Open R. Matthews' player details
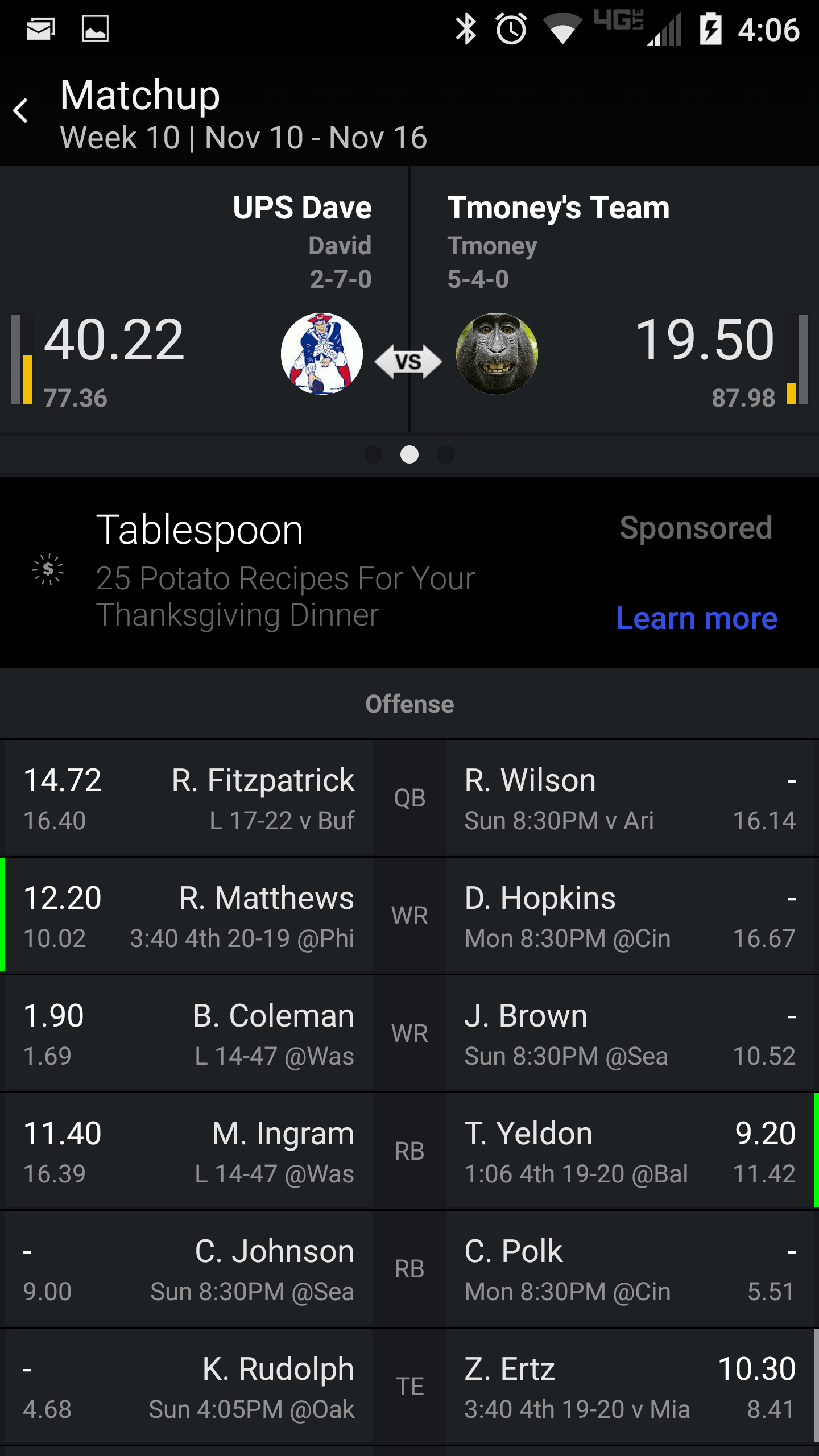Viewport: 819px width, 1456px height. 266,899
